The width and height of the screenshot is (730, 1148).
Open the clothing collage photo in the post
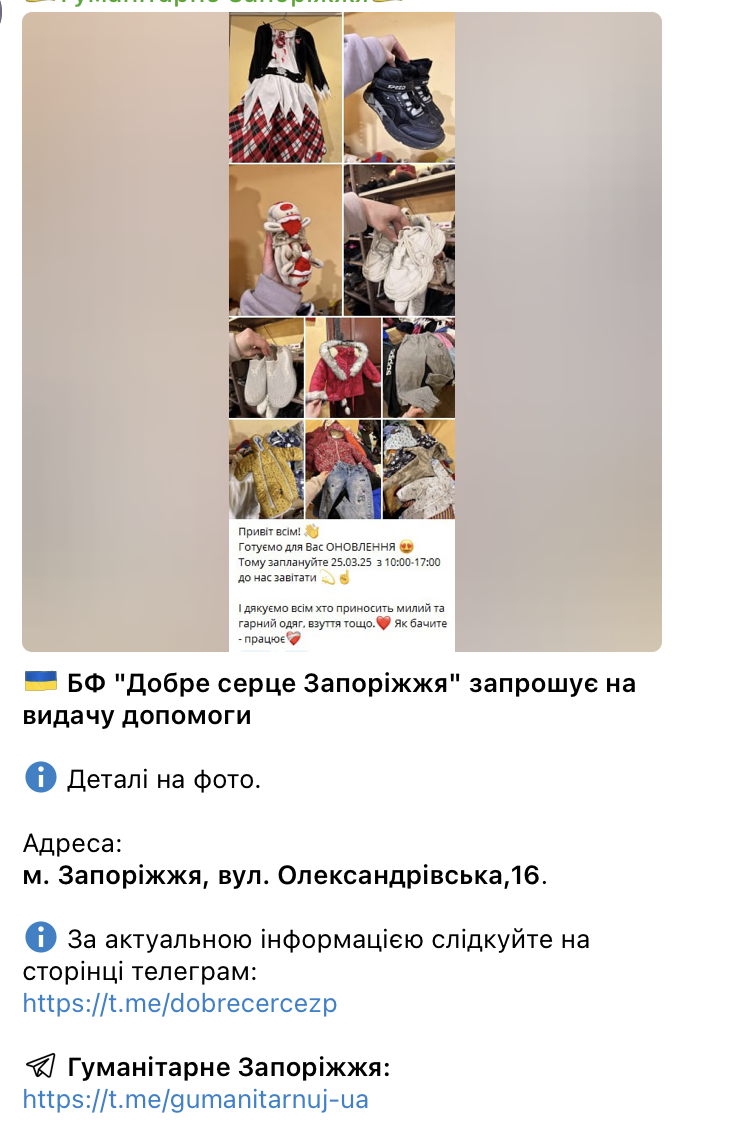point(342,330)
